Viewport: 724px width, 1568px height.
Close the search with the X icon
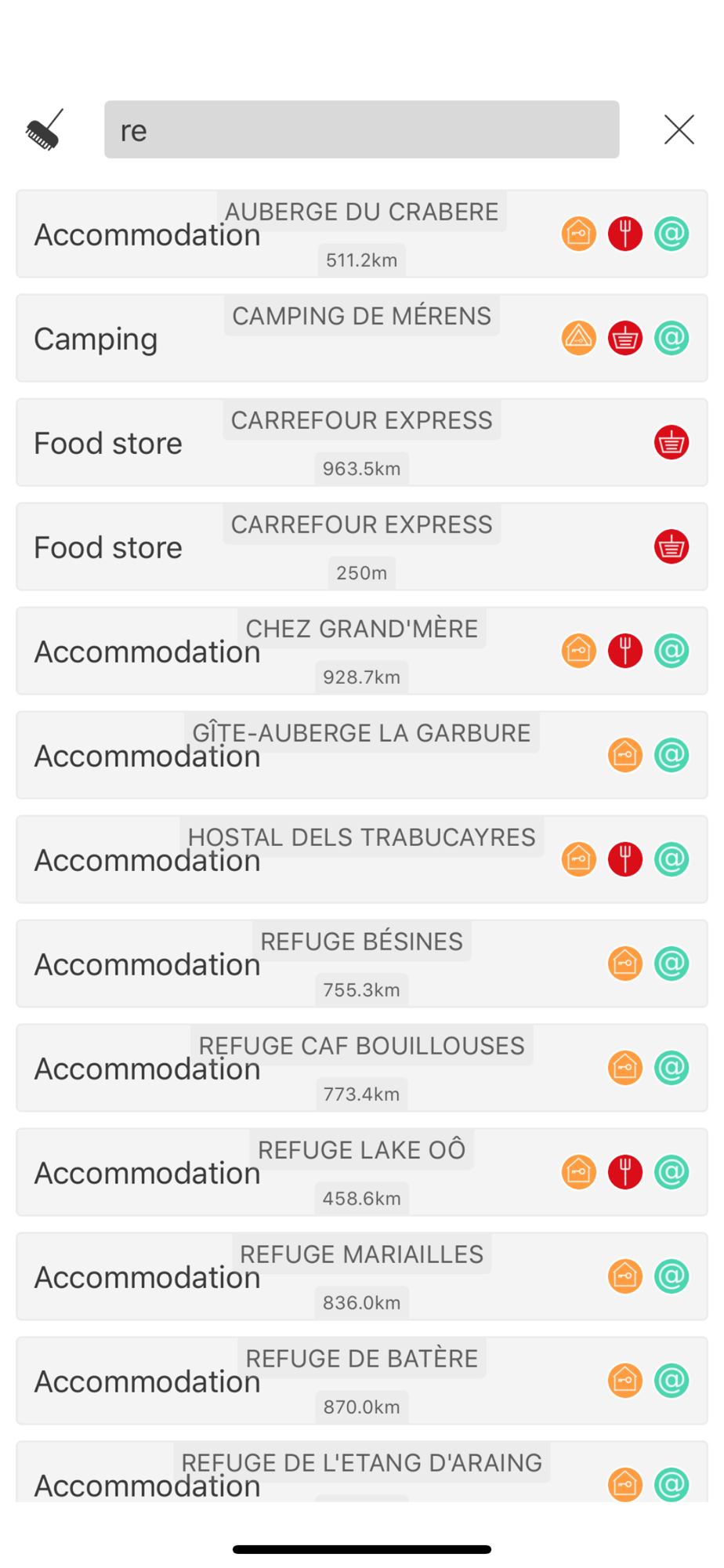click(x=679, y=129)
